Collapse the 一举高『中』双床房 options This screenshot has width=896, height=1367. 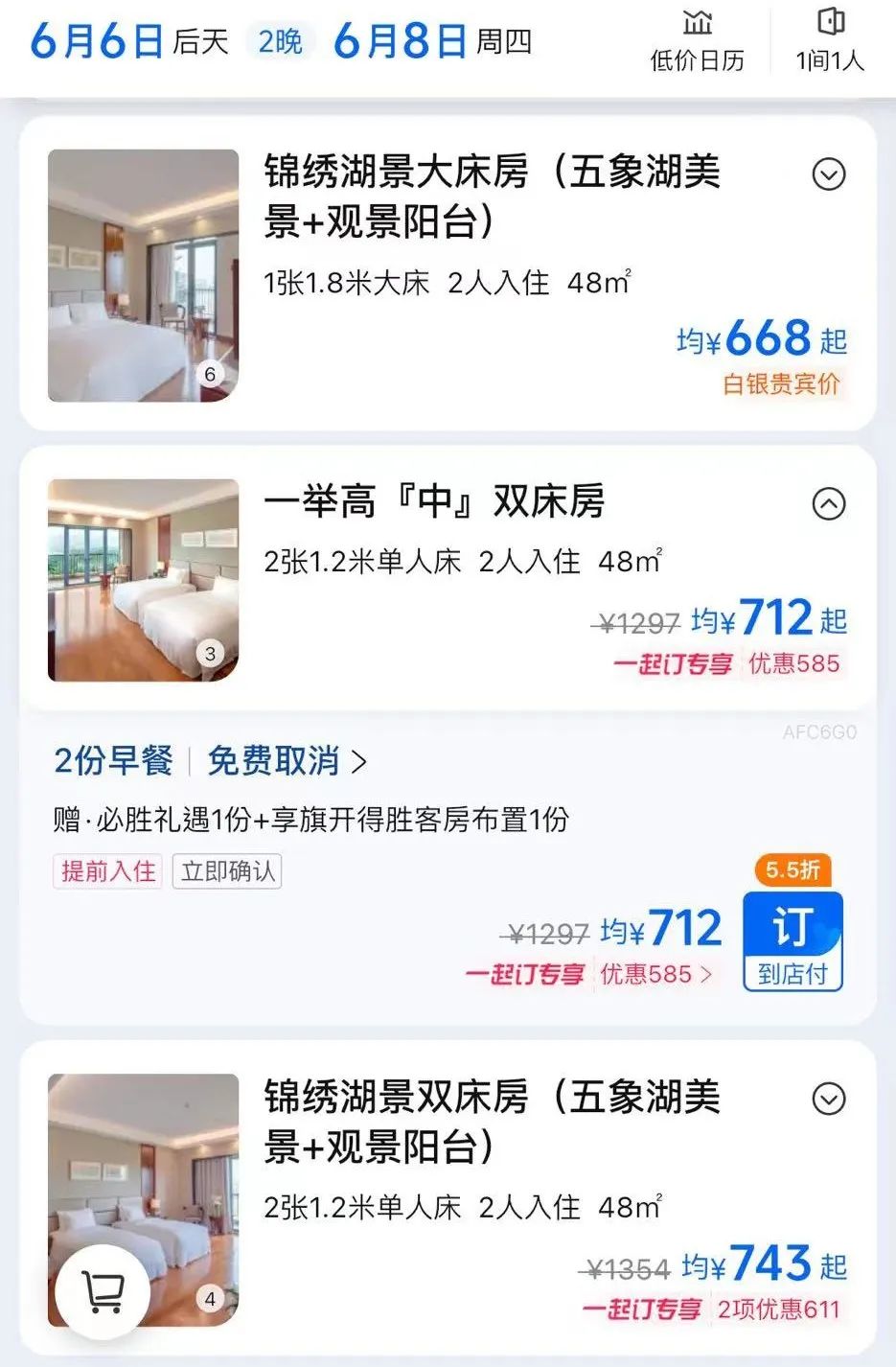point(829,503)
